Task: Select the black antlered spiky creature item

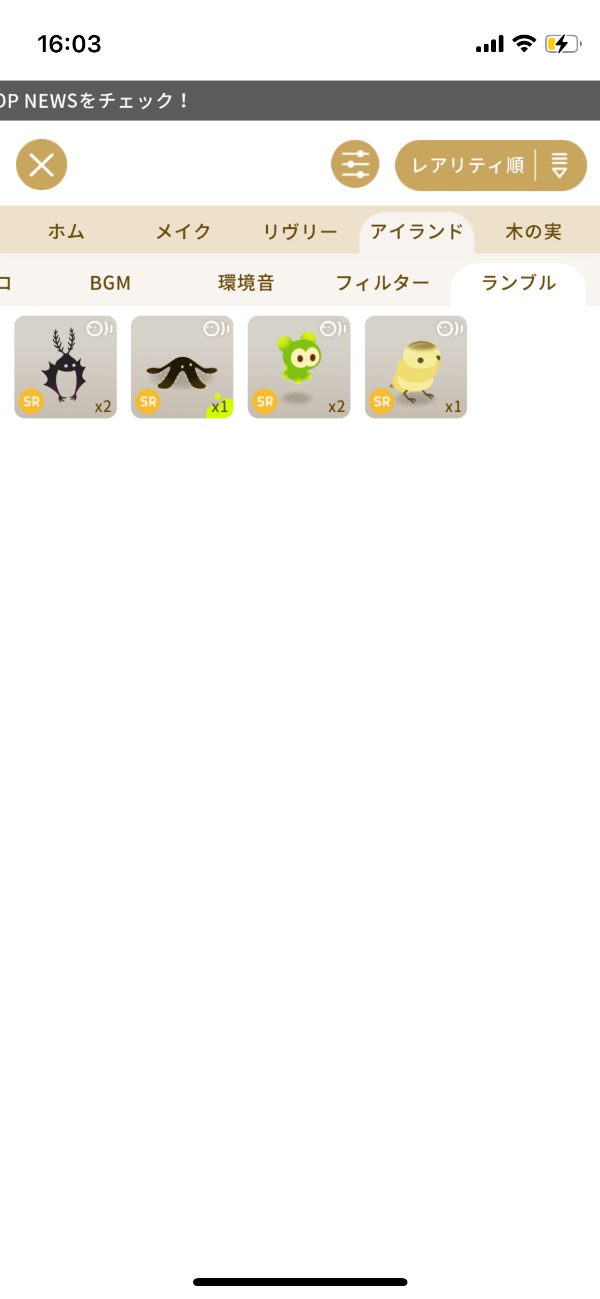Action: click(65, 367)
